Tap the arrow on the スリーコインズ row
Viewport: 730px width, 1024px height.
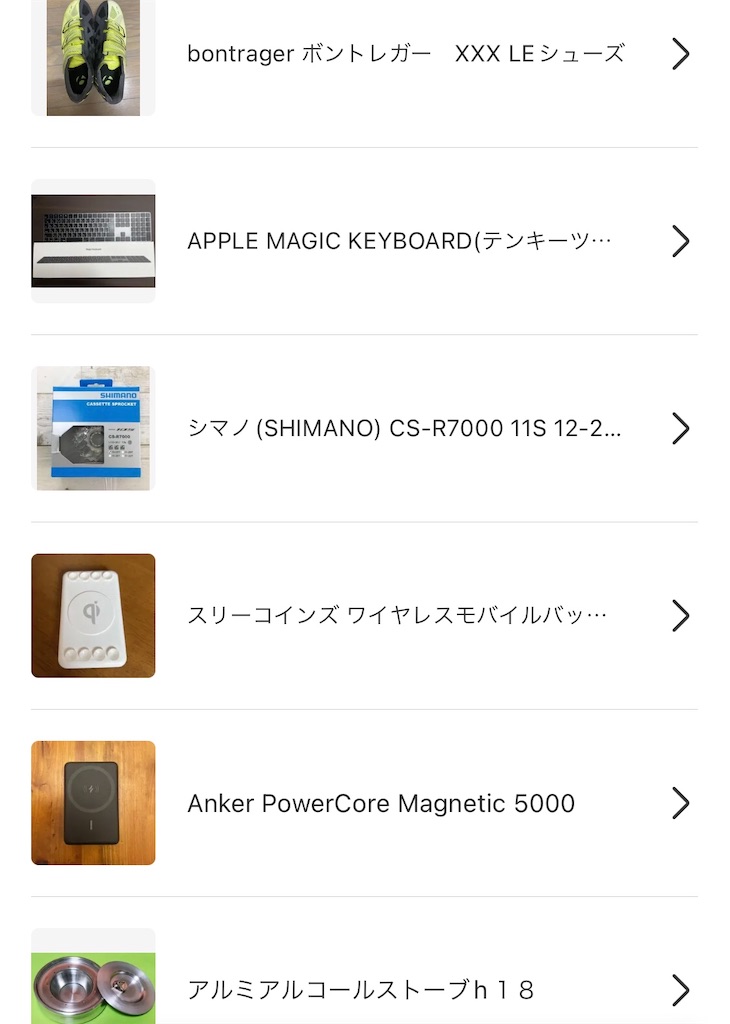point(681,616)
